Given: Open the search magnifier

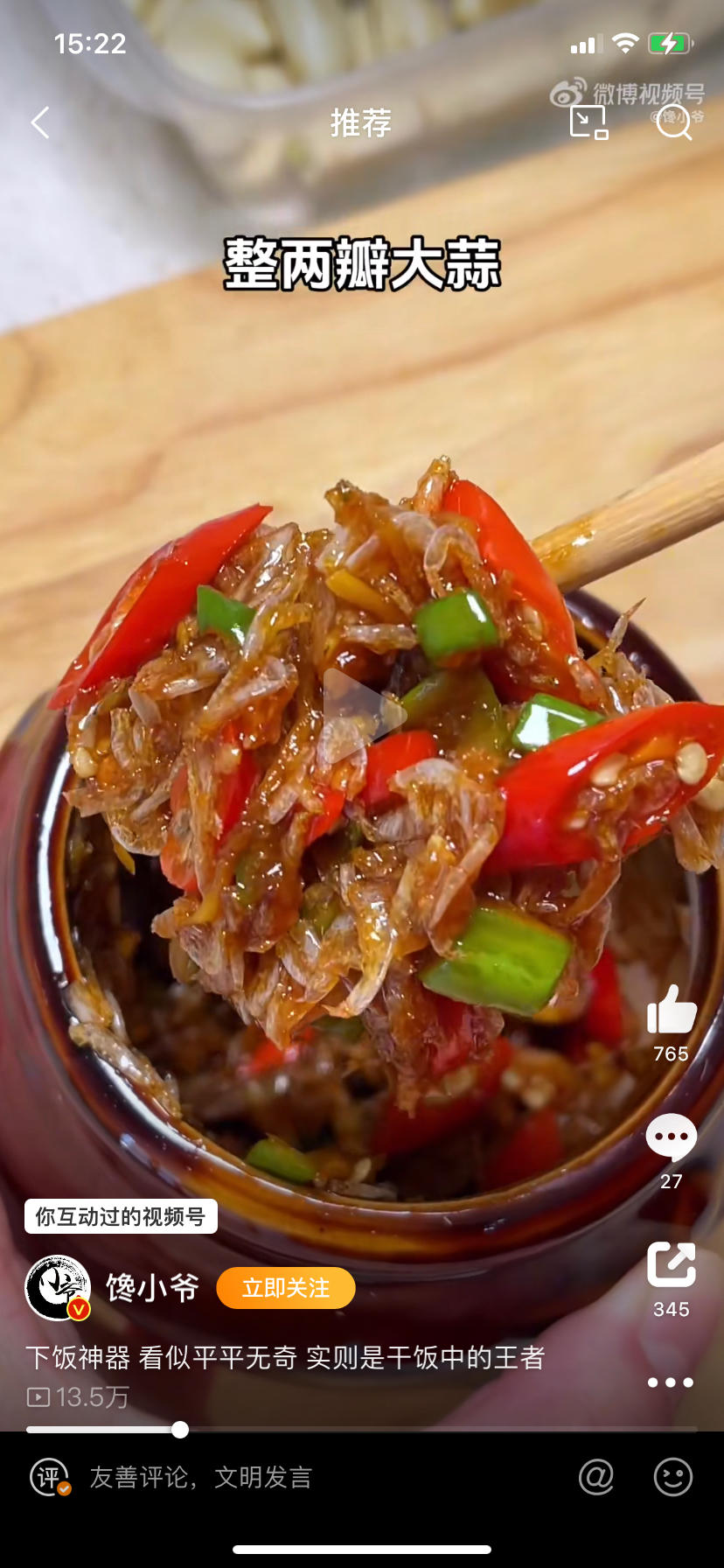Looking at the screenshot, I should [x=673, y=122].
